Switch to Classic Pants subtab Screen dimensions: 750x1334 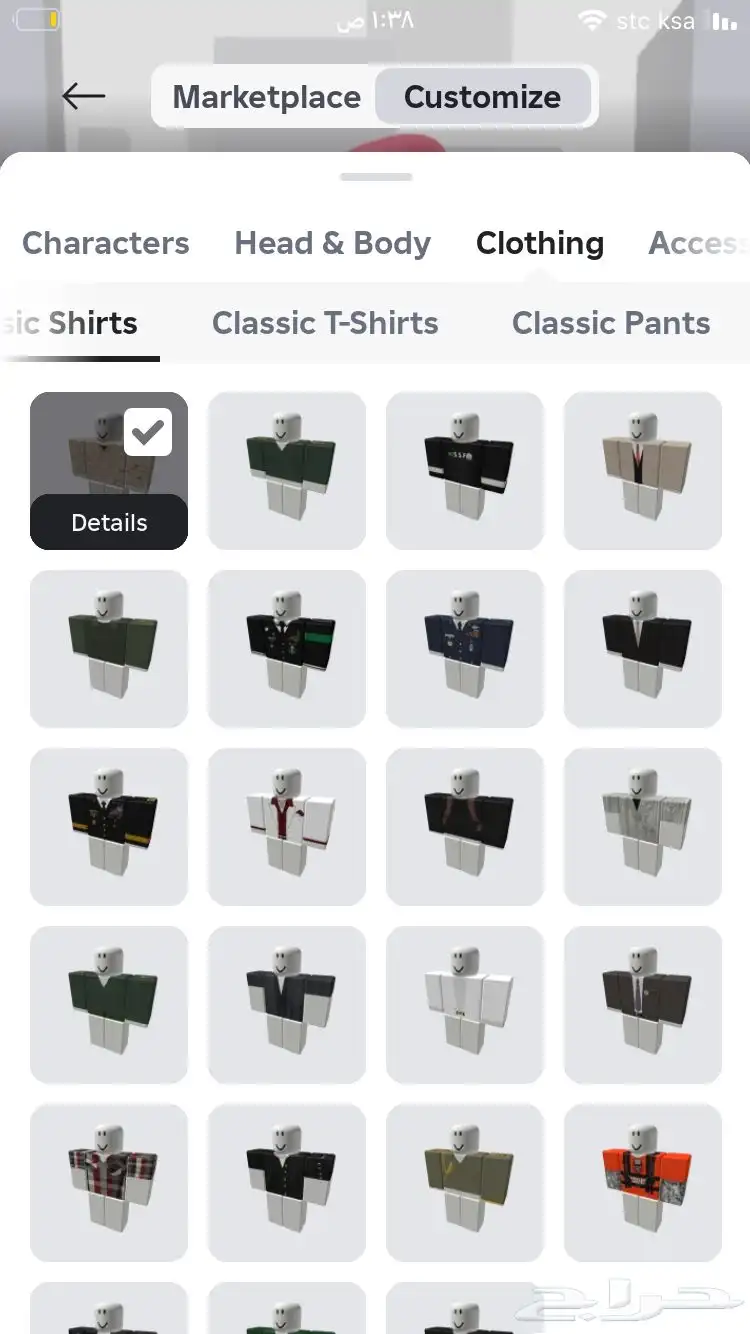[x=611, y=323]
